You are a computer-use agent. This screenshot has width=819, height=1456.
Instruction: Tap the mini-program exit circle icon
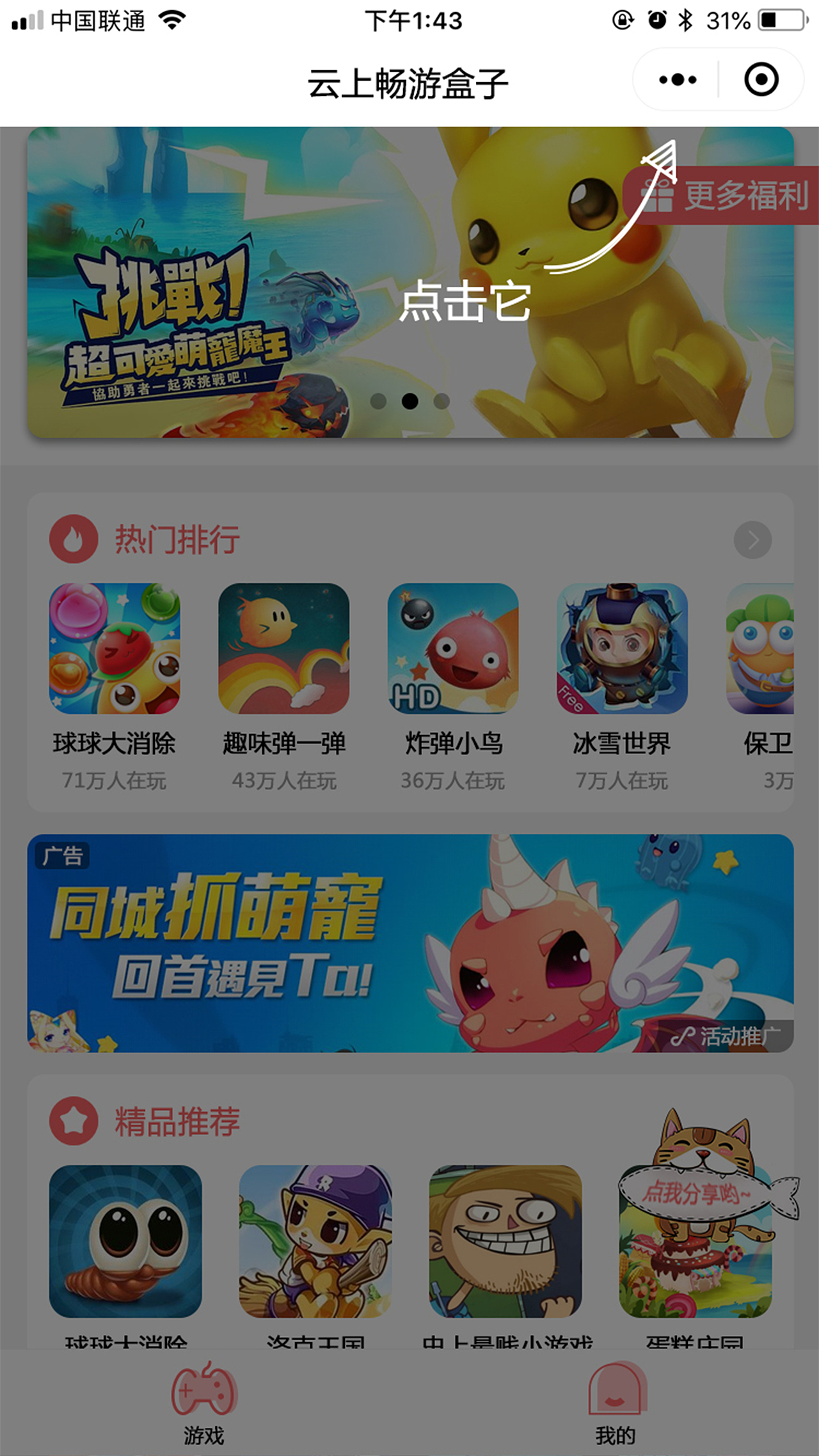point(760,79)
